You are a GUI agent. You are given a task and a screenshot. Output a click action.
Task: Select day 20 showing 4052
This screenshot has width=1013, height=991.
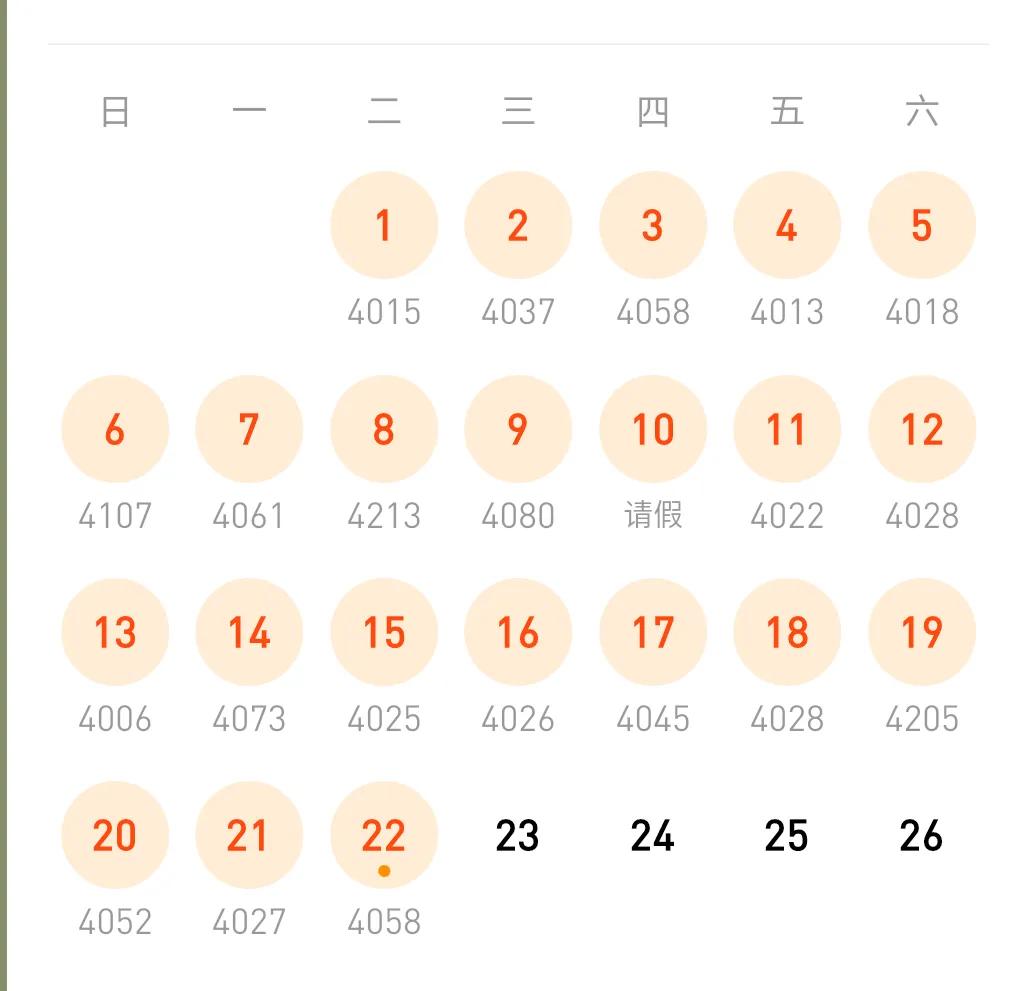[x=115, y=836]
